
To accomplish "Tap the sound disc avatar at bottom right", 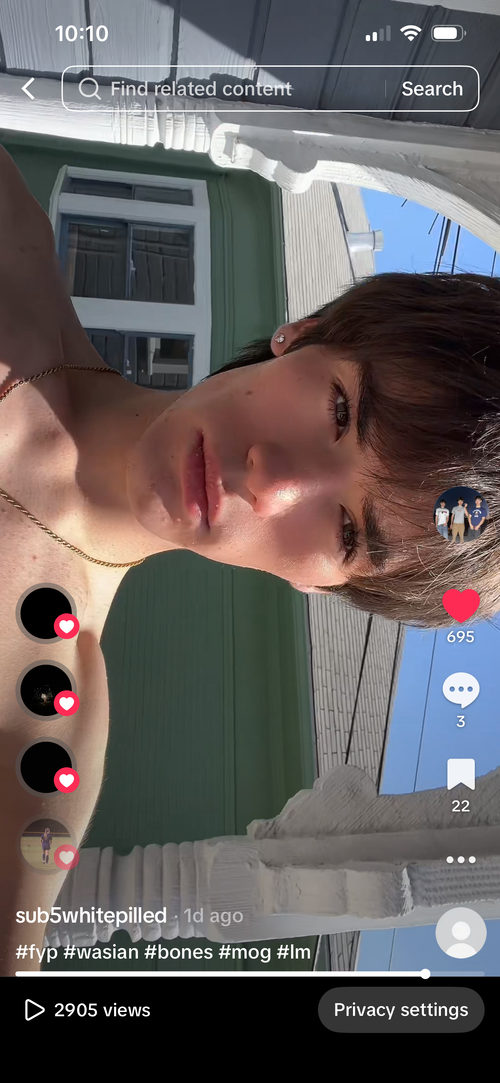I will point(461,932).
